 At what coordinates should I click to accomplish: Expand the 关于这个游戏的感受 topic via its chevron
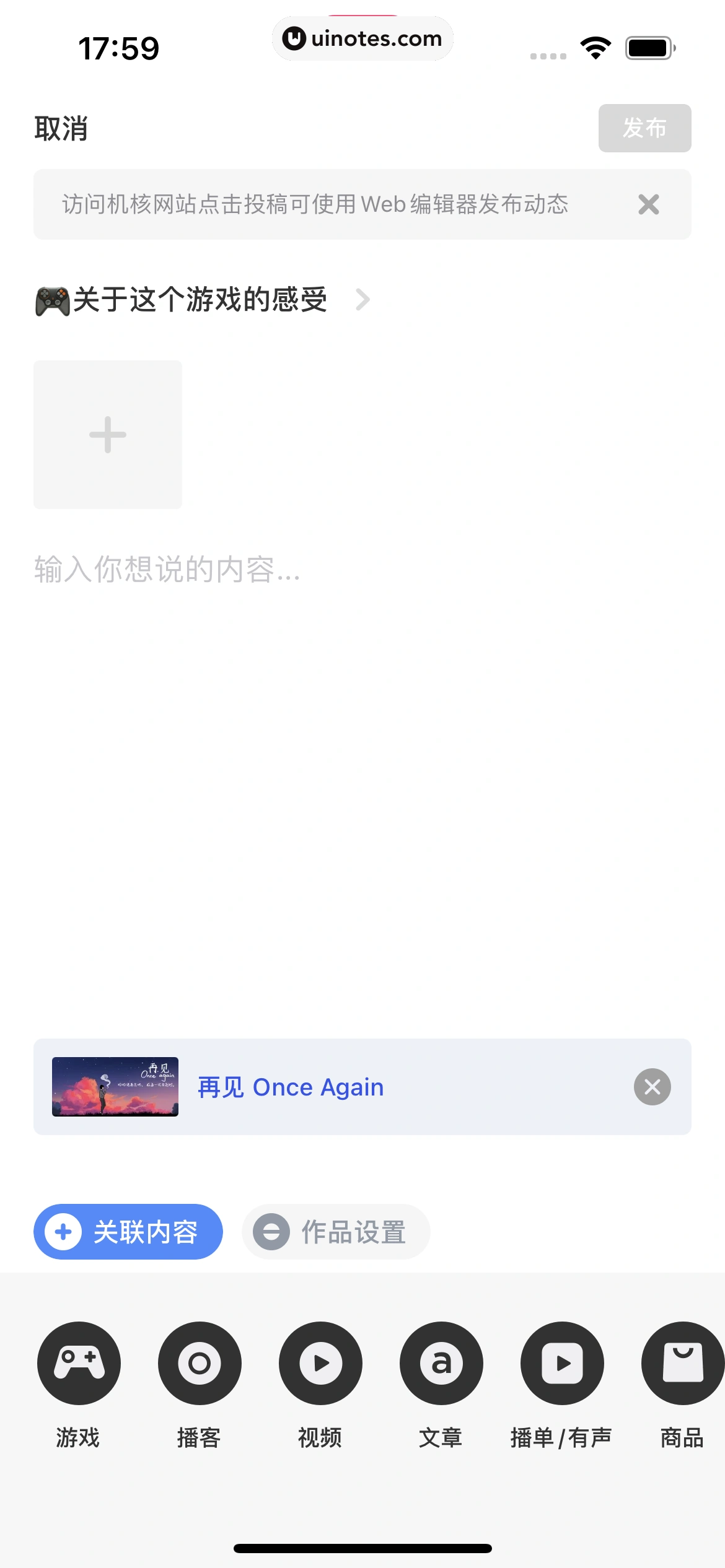coord(362,300)
